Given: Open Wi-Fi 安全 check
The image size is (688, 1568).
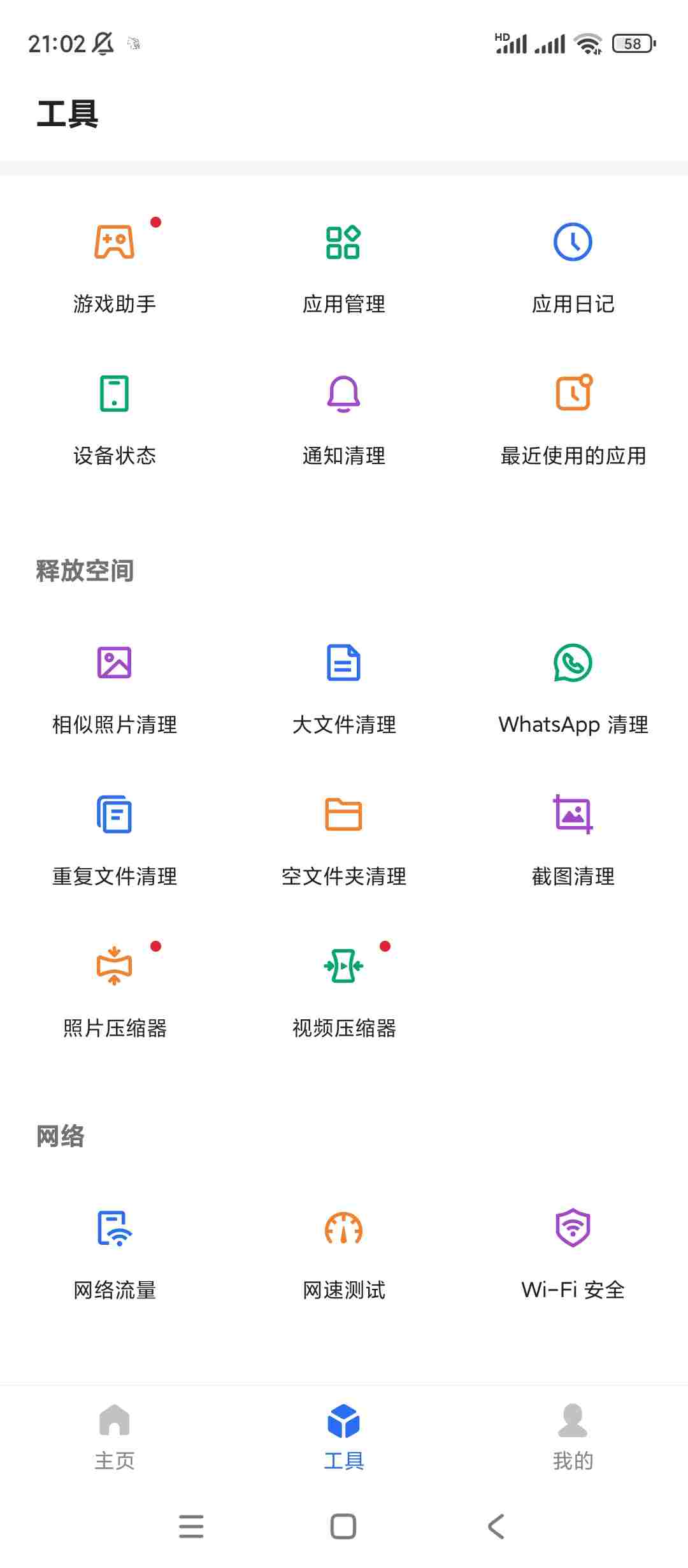Looking at the screenshot, I should click(x=573, y=1254).
